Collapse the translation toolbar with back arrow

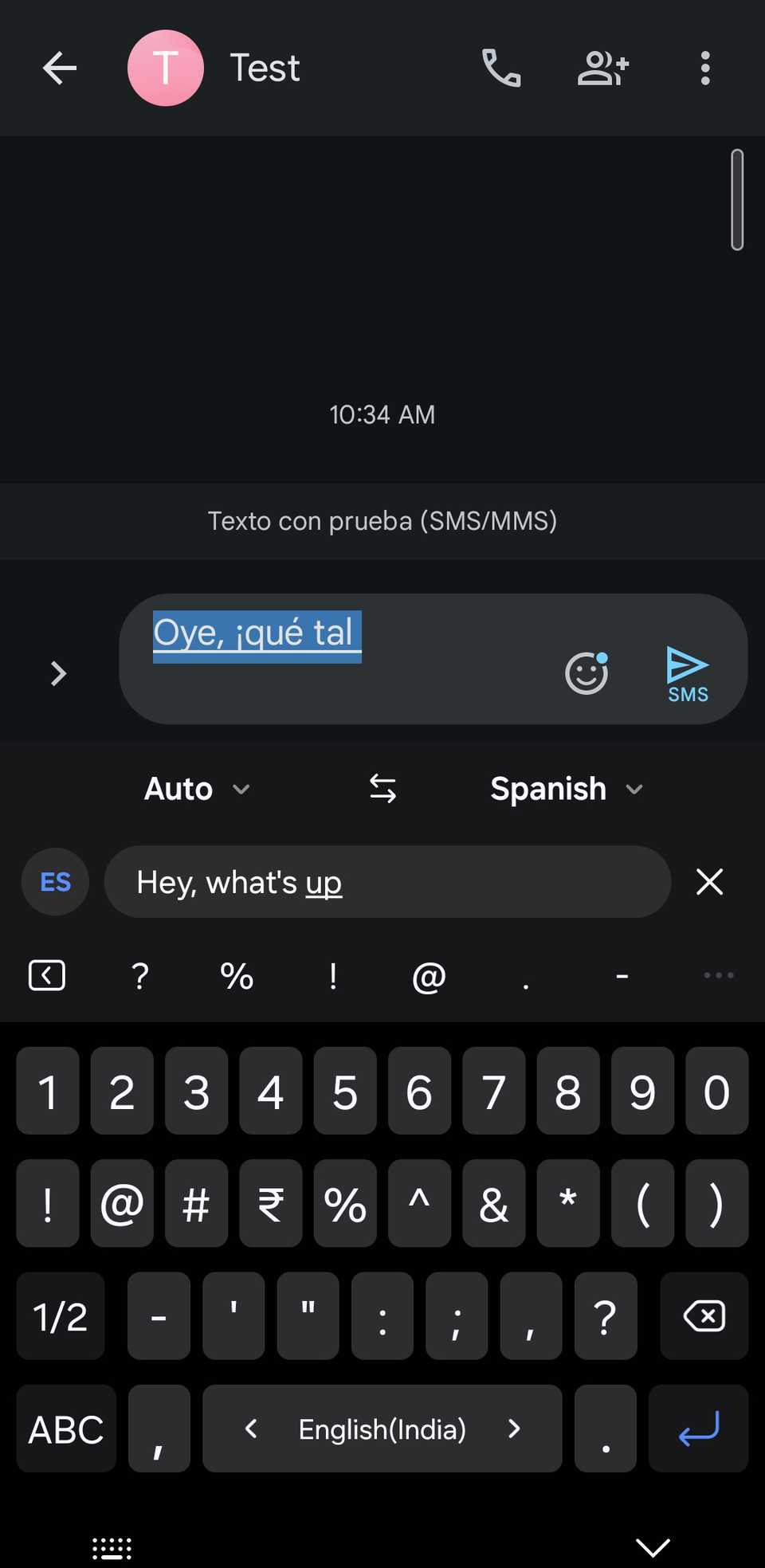pos(45,975)
